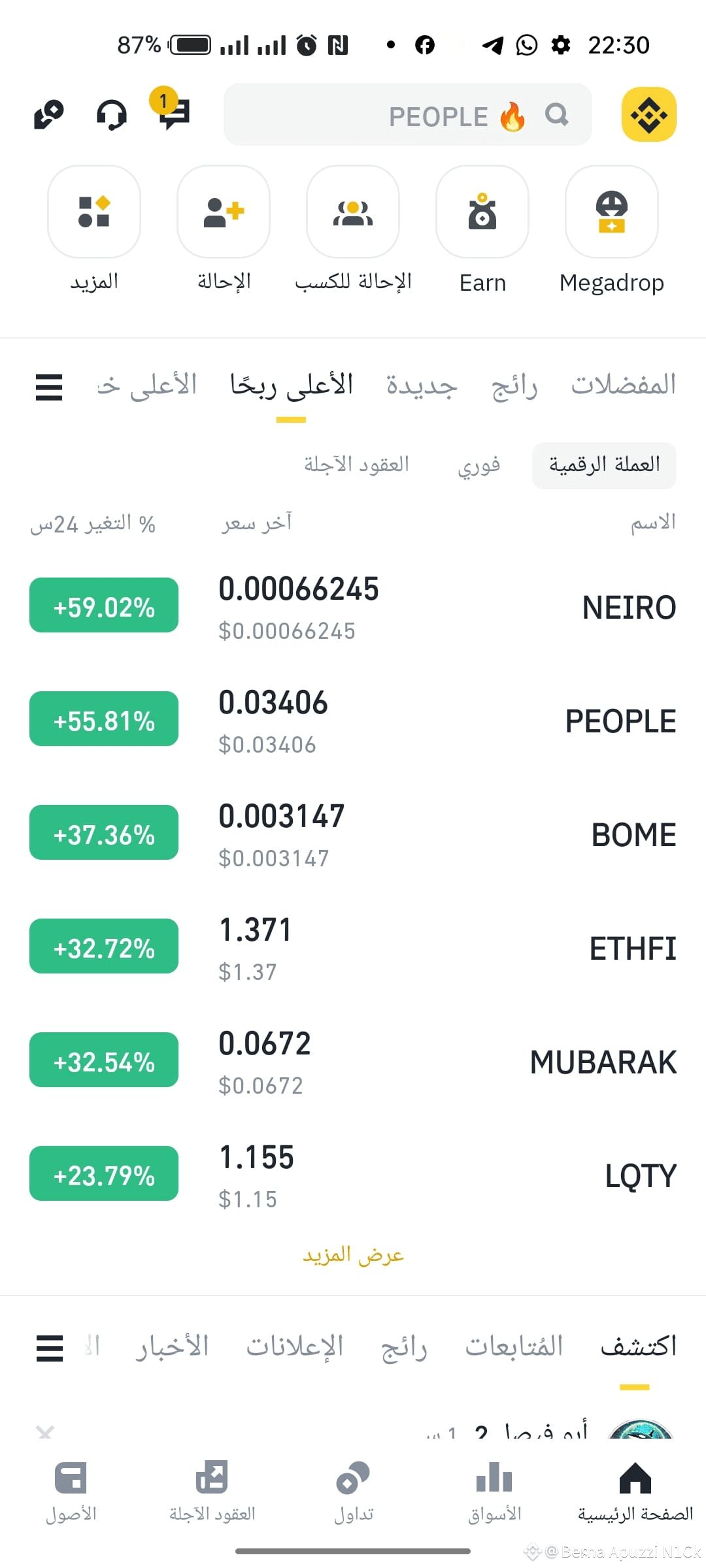Expand the discover section hamburger menu
Screen dimensions: 706x1568
(48, 1348)
